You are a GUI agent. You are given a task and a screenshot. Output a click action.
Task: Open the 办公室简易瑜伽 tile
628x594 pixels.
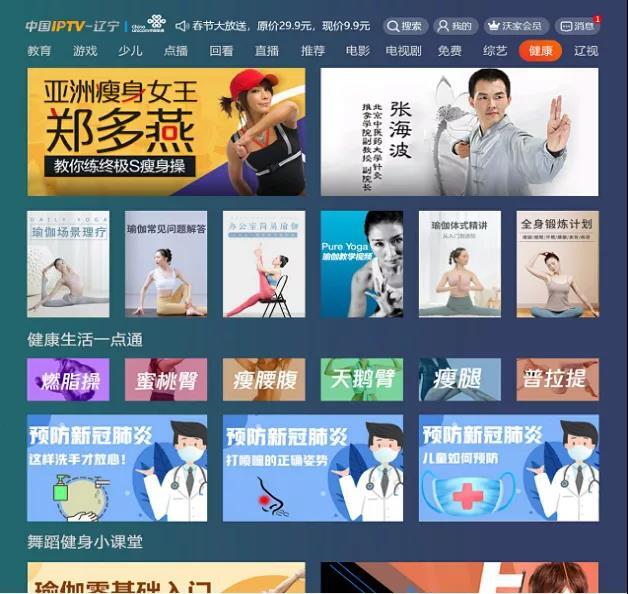[264, 264]
